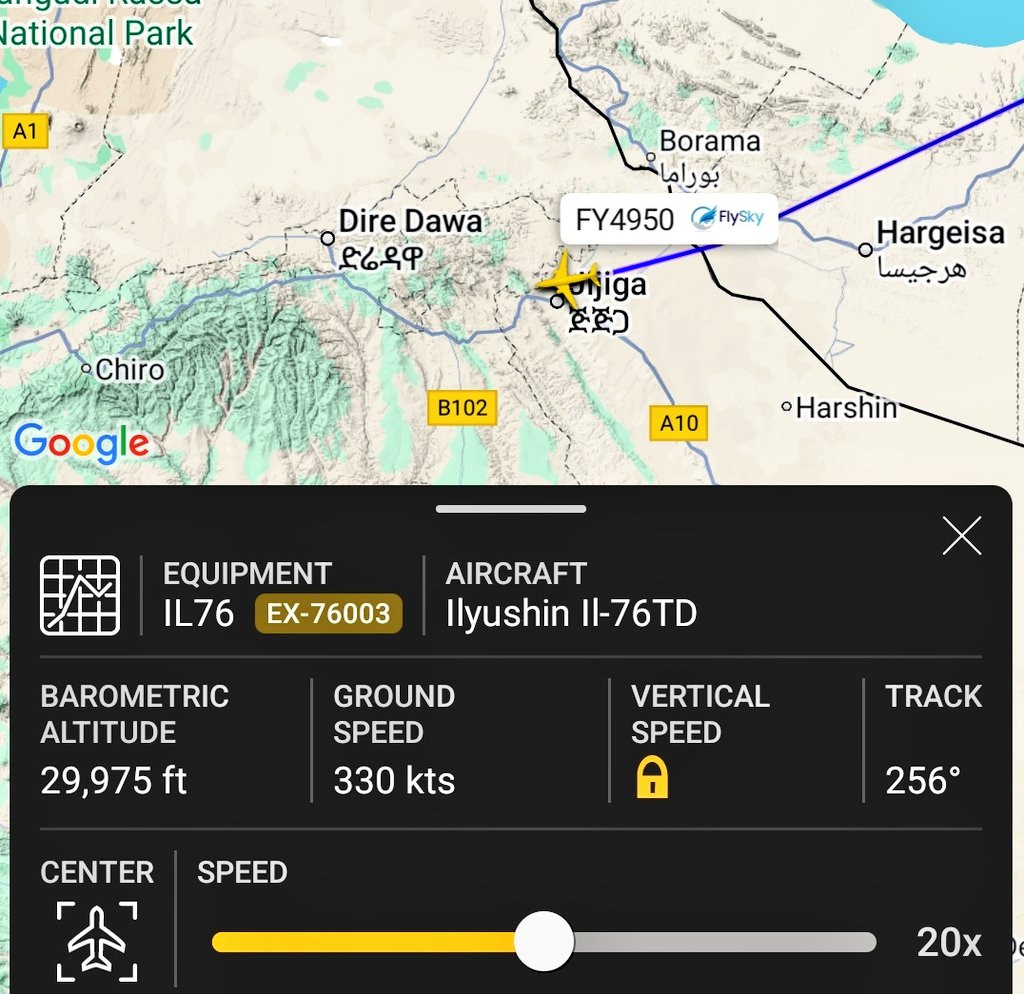Tap the playback speed slider handle
Viewport: 1024px width, 994px height.
click(x=544, y=941)
